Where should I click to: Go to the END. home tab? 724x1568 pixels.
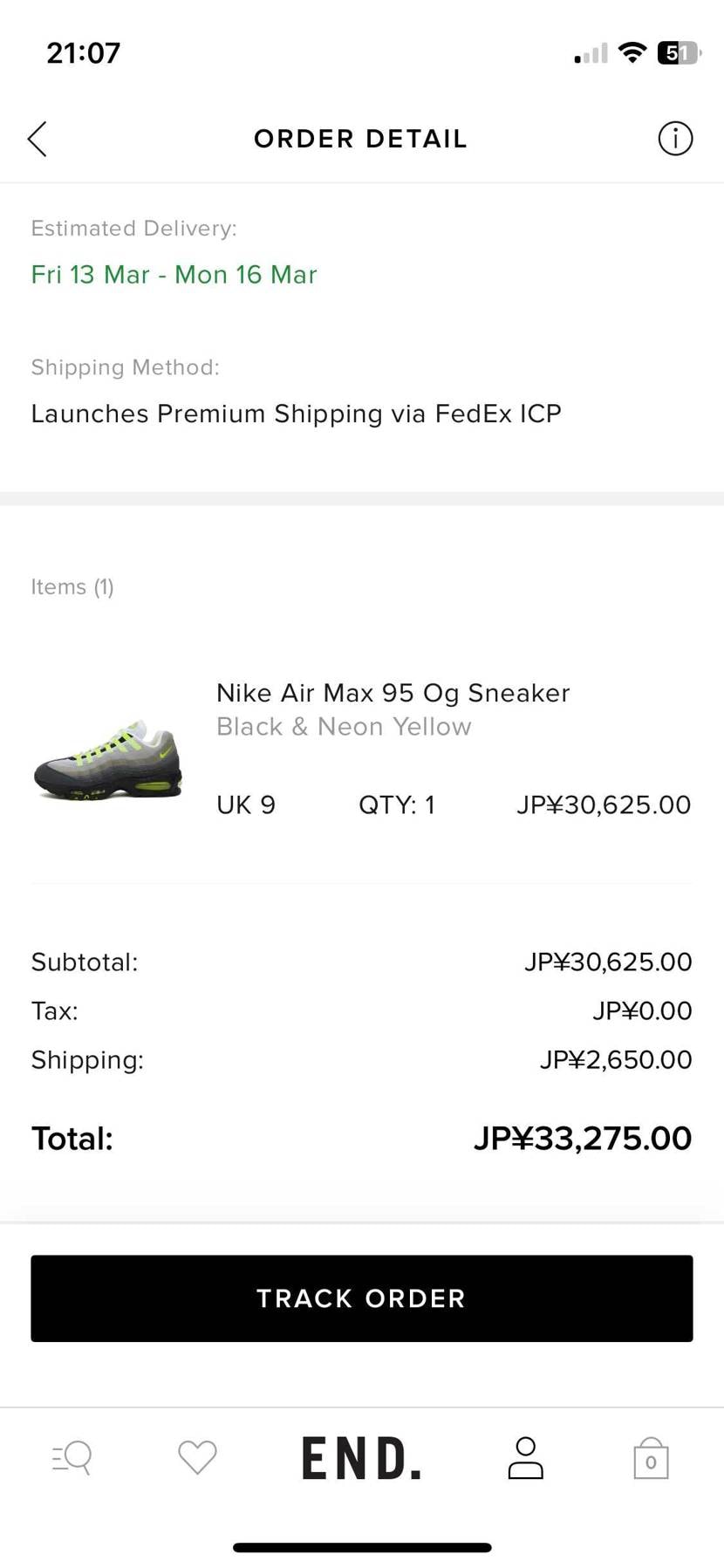361,1458
